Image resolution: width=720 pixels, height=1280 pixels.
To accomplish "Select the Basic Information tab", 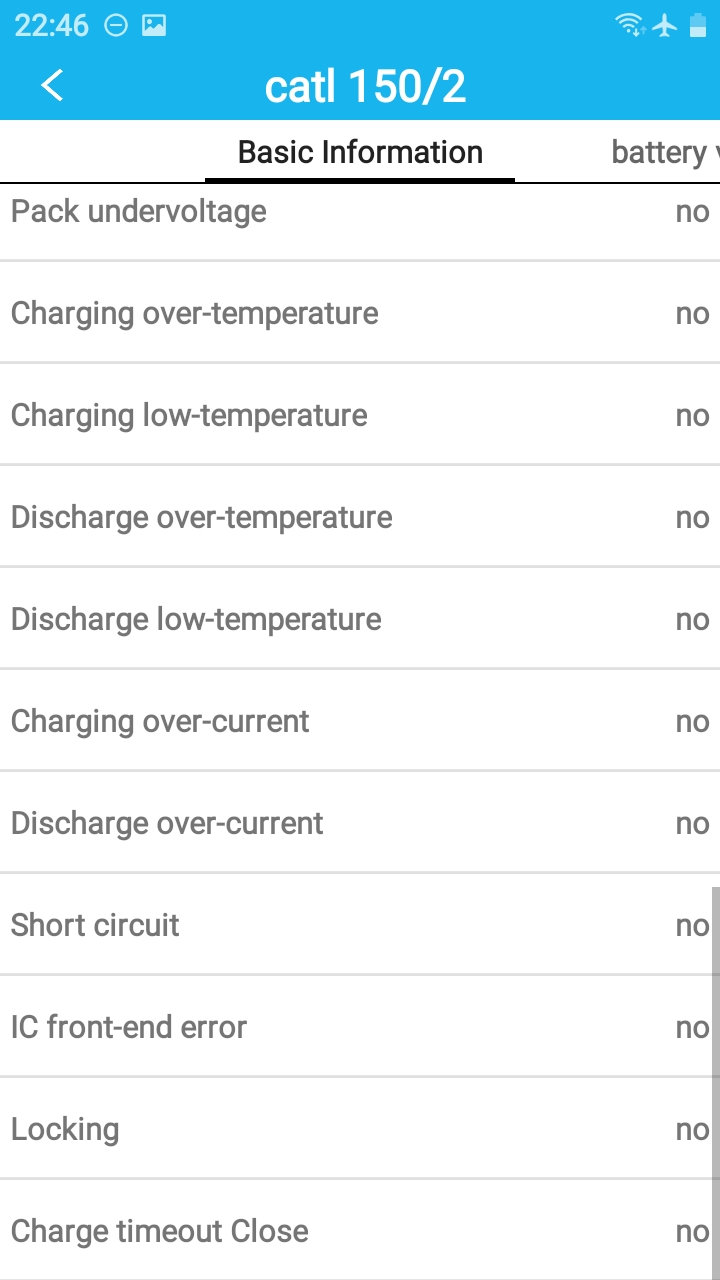I will point(360,153).
